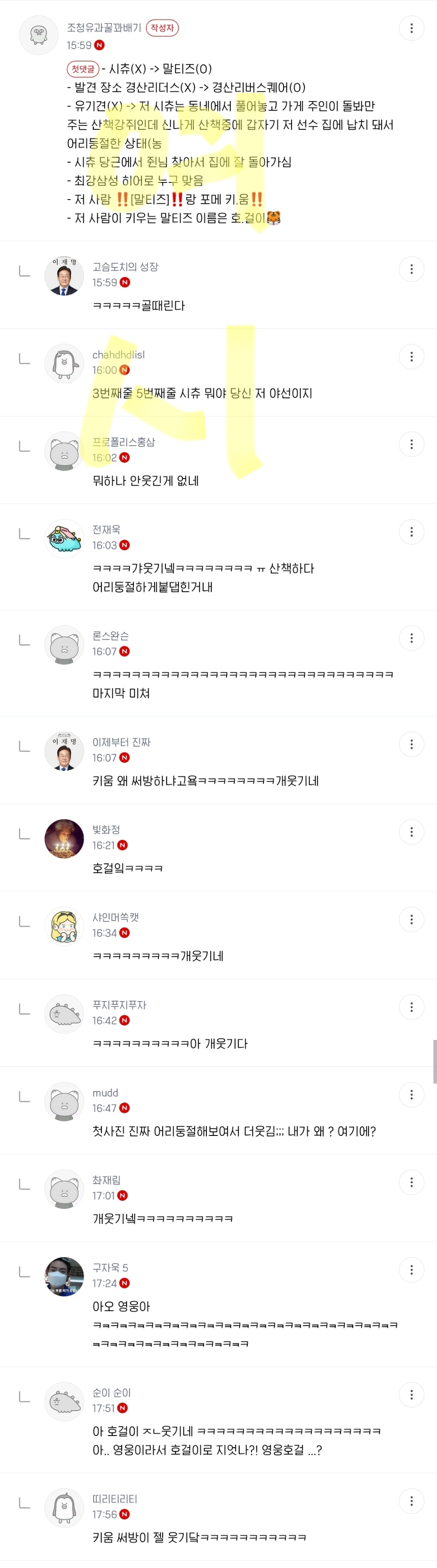Open more options on 순이 순이's reply
437x1568 pixels.
411,1395
